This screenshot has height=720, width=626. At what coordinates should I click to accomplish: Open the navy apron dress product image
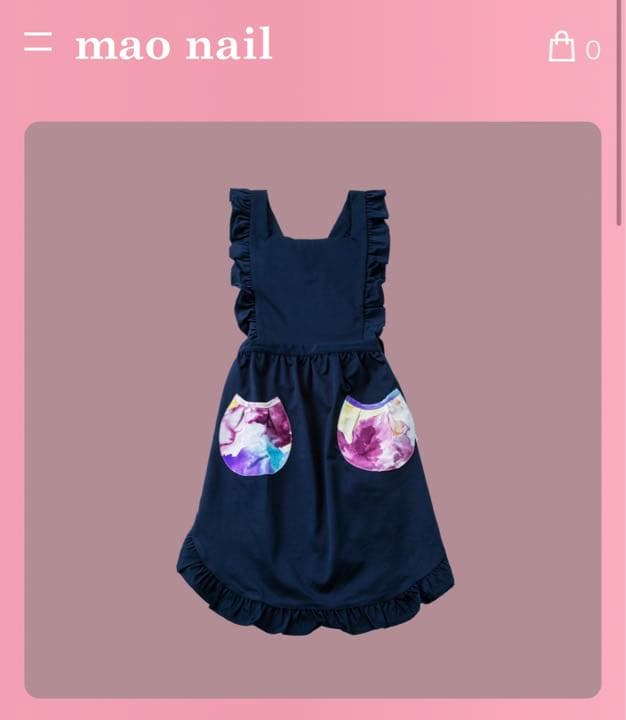(x=313, y=409)
